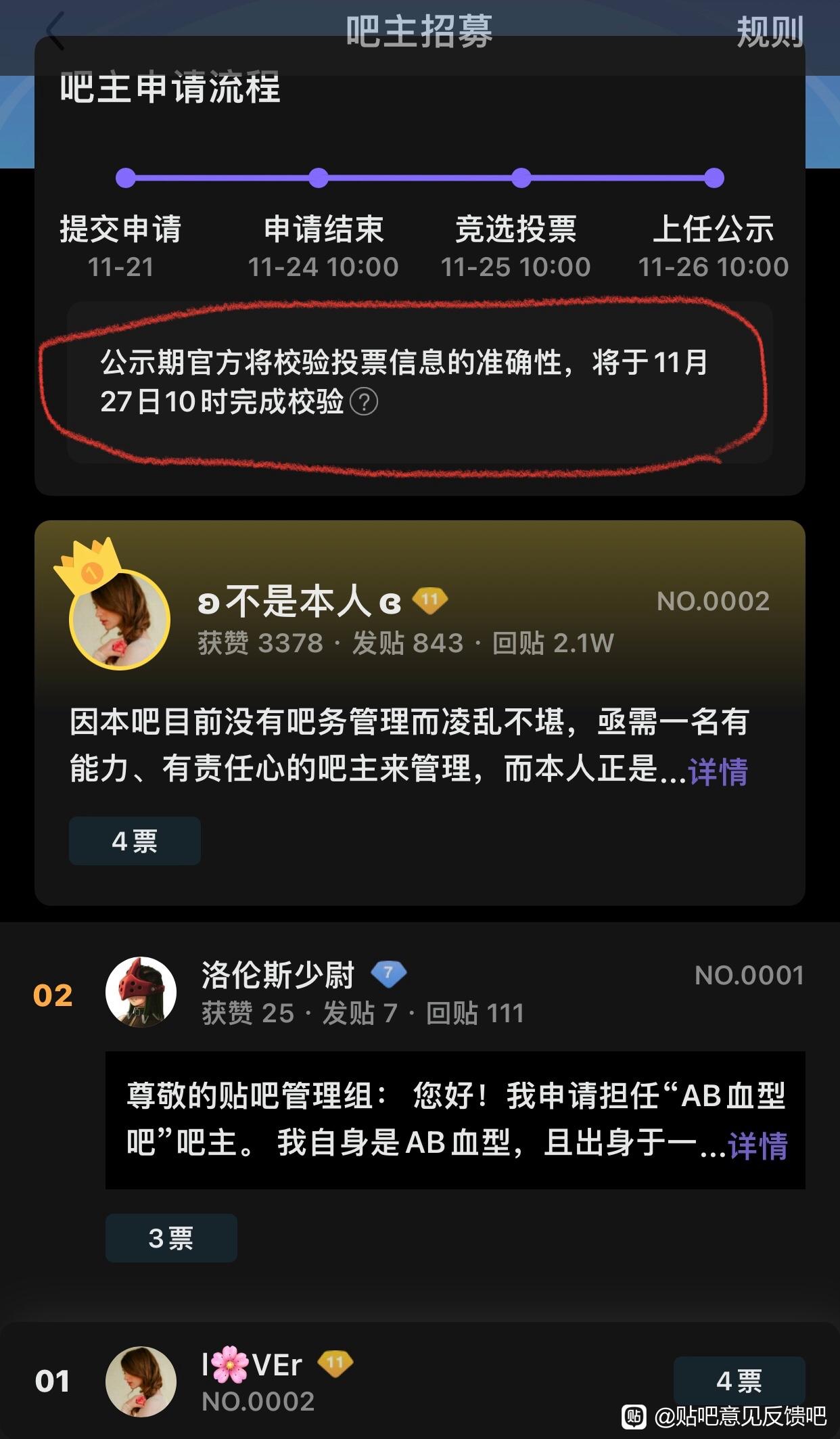840x1439 pixels.
Task: Expand 详情 for ʚ不是本人ɞ's statement
Action: pyautogui.click(x=718, y=771)
